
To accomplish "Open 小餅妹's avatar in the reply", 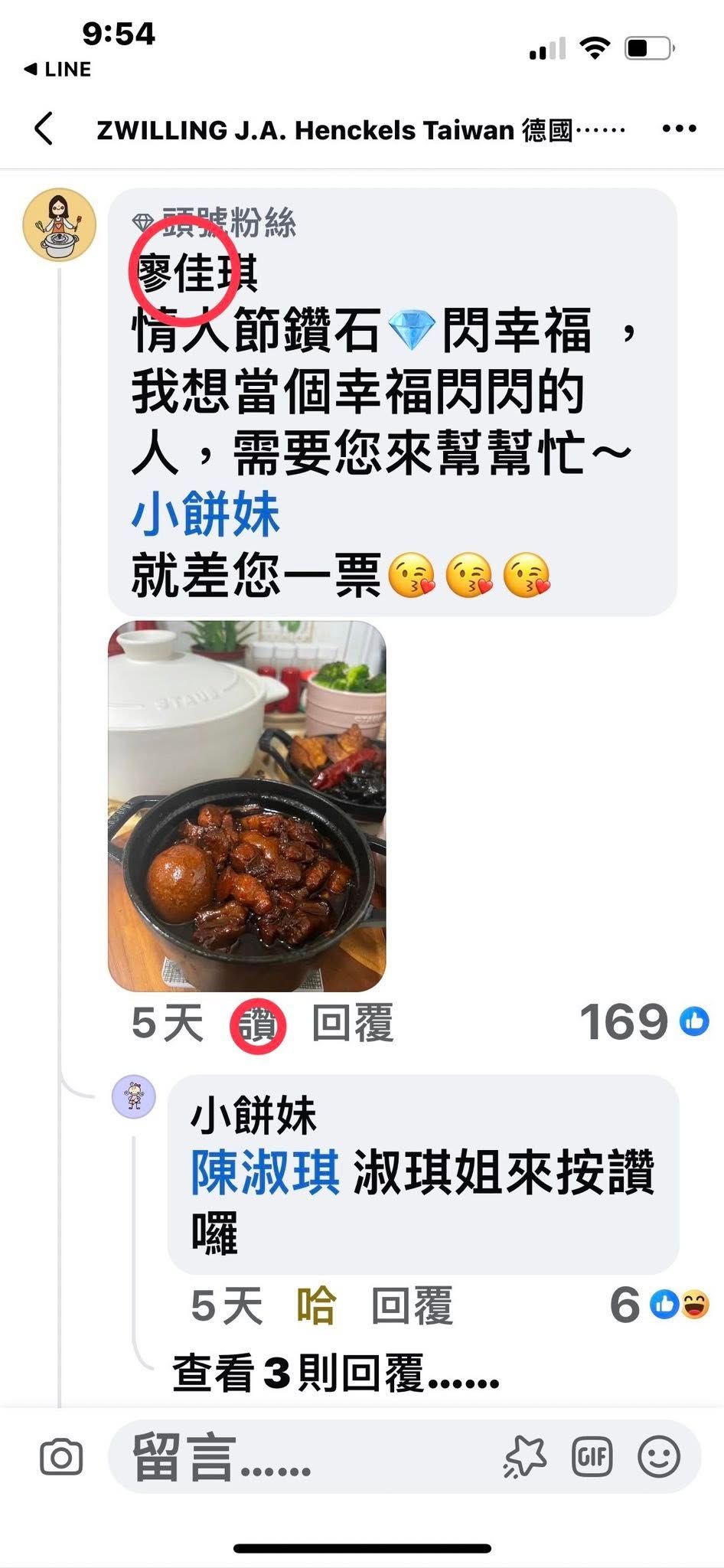I will point(134,1096).
